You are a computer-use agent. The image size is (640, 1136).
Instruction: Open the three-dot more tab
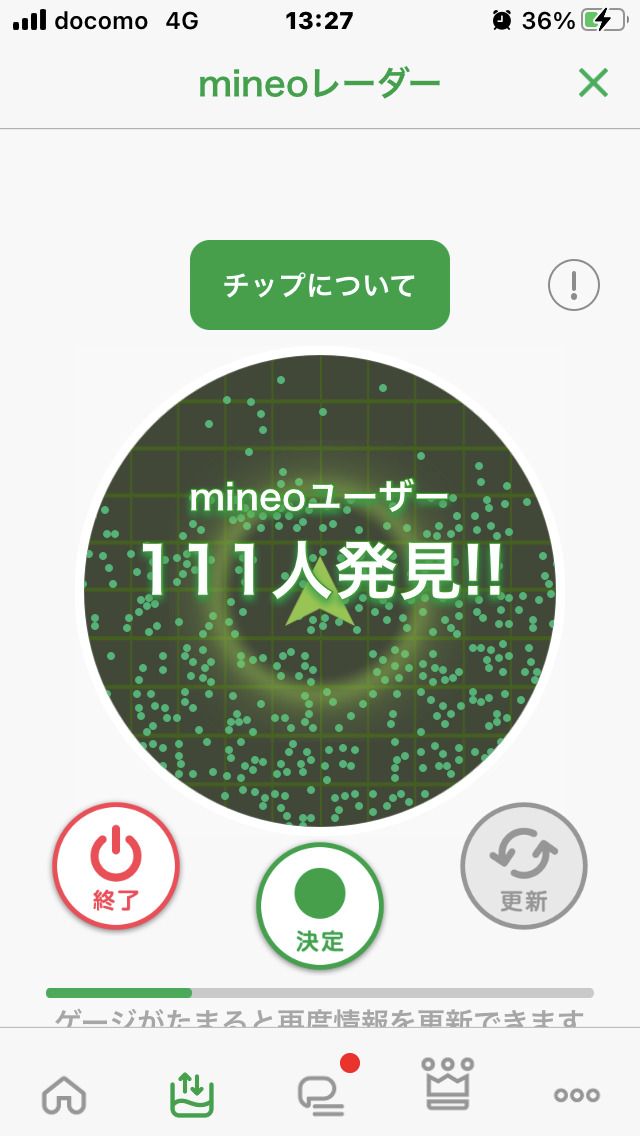[x=576, y=1095]
